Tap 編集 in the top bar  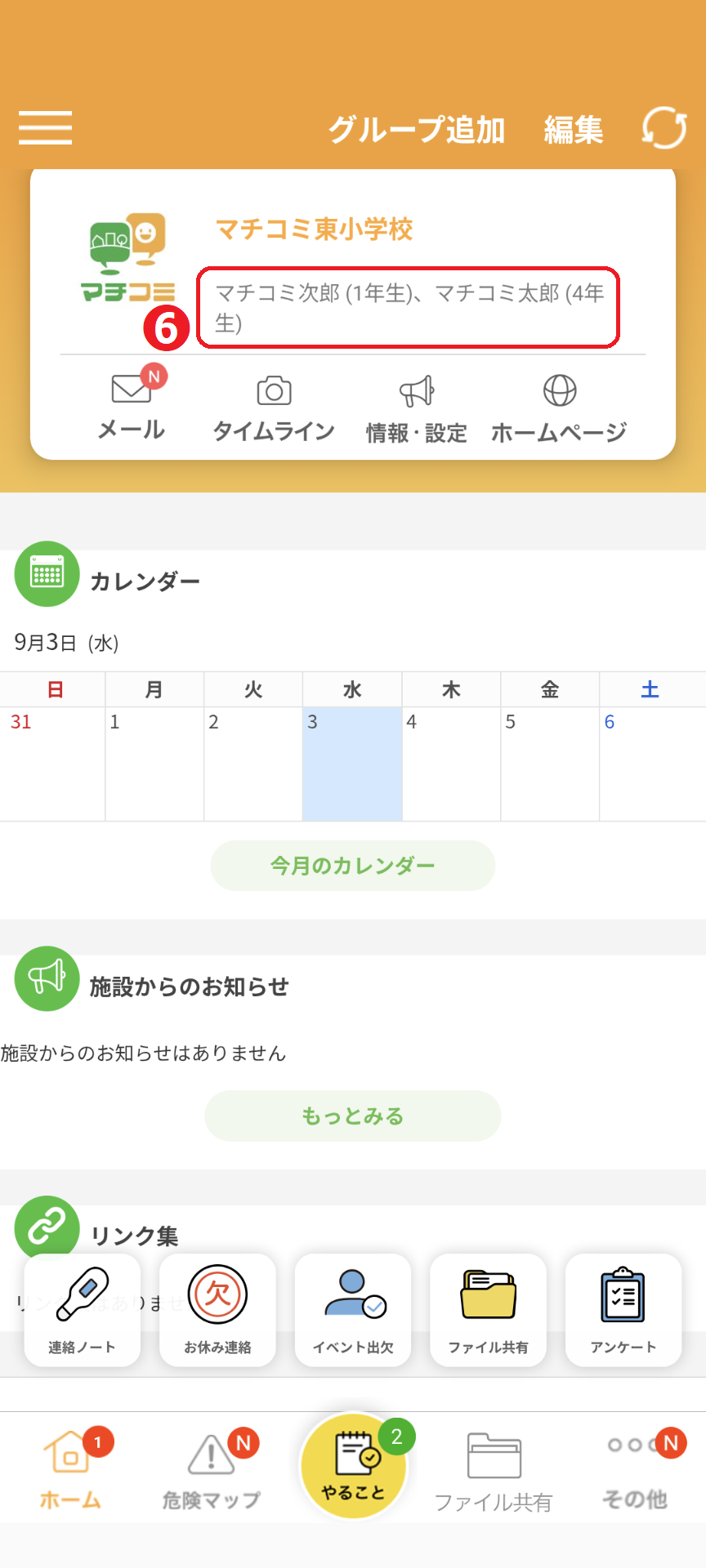point(574,130)
